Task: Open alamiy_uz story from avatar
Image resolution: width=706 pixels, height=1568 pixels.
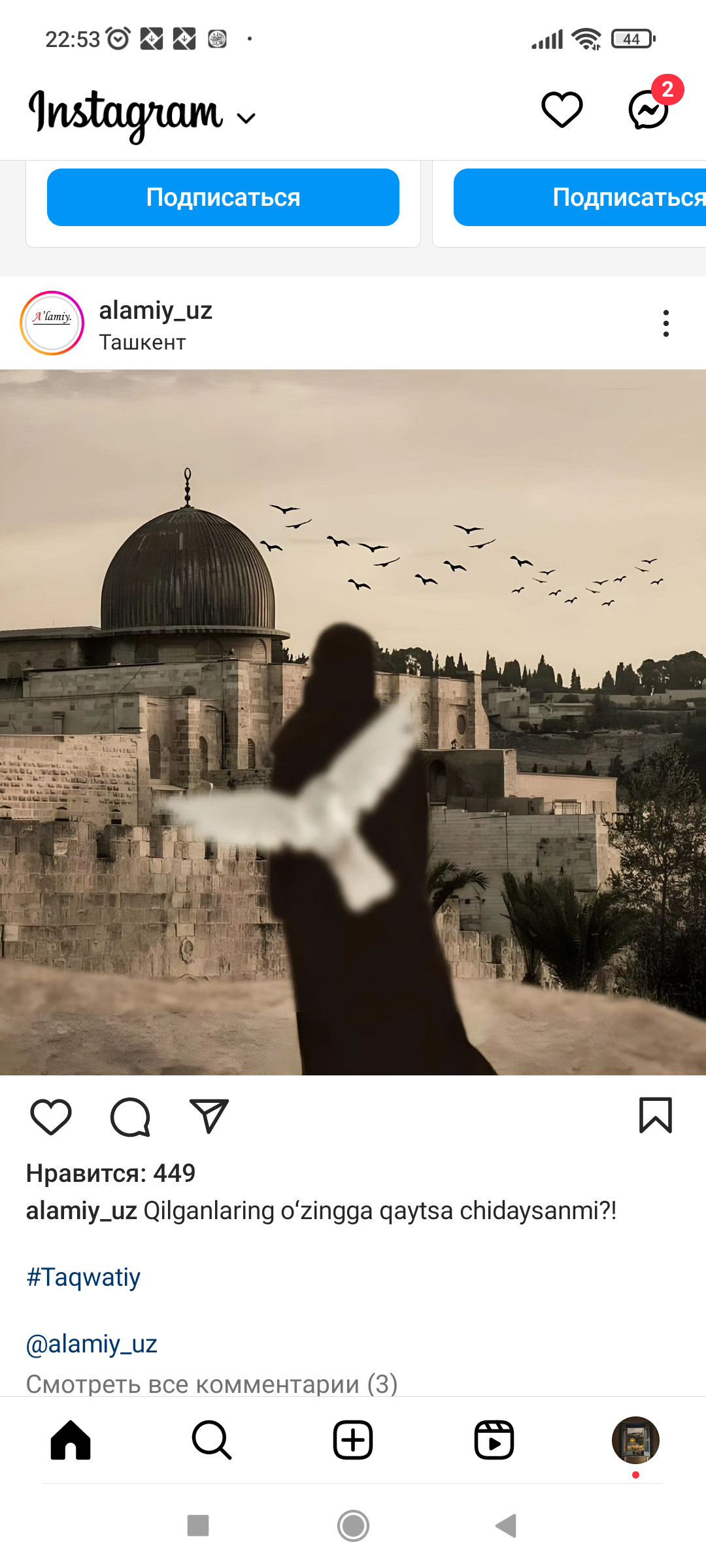Action: pos(52,323)
